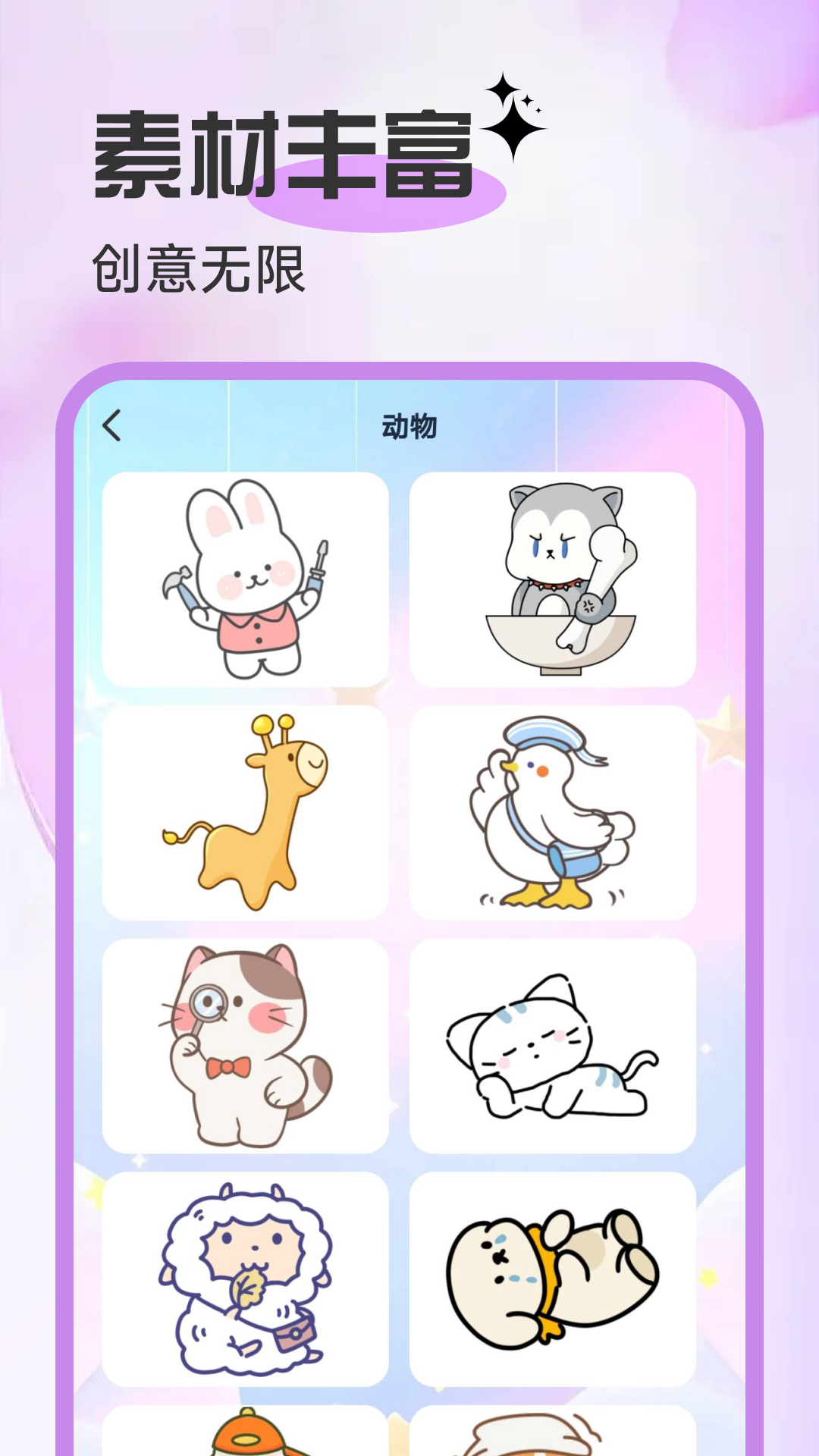819x1456 pixels.
Task: Tap the 动物 category title
Action: tap(409, 426)
